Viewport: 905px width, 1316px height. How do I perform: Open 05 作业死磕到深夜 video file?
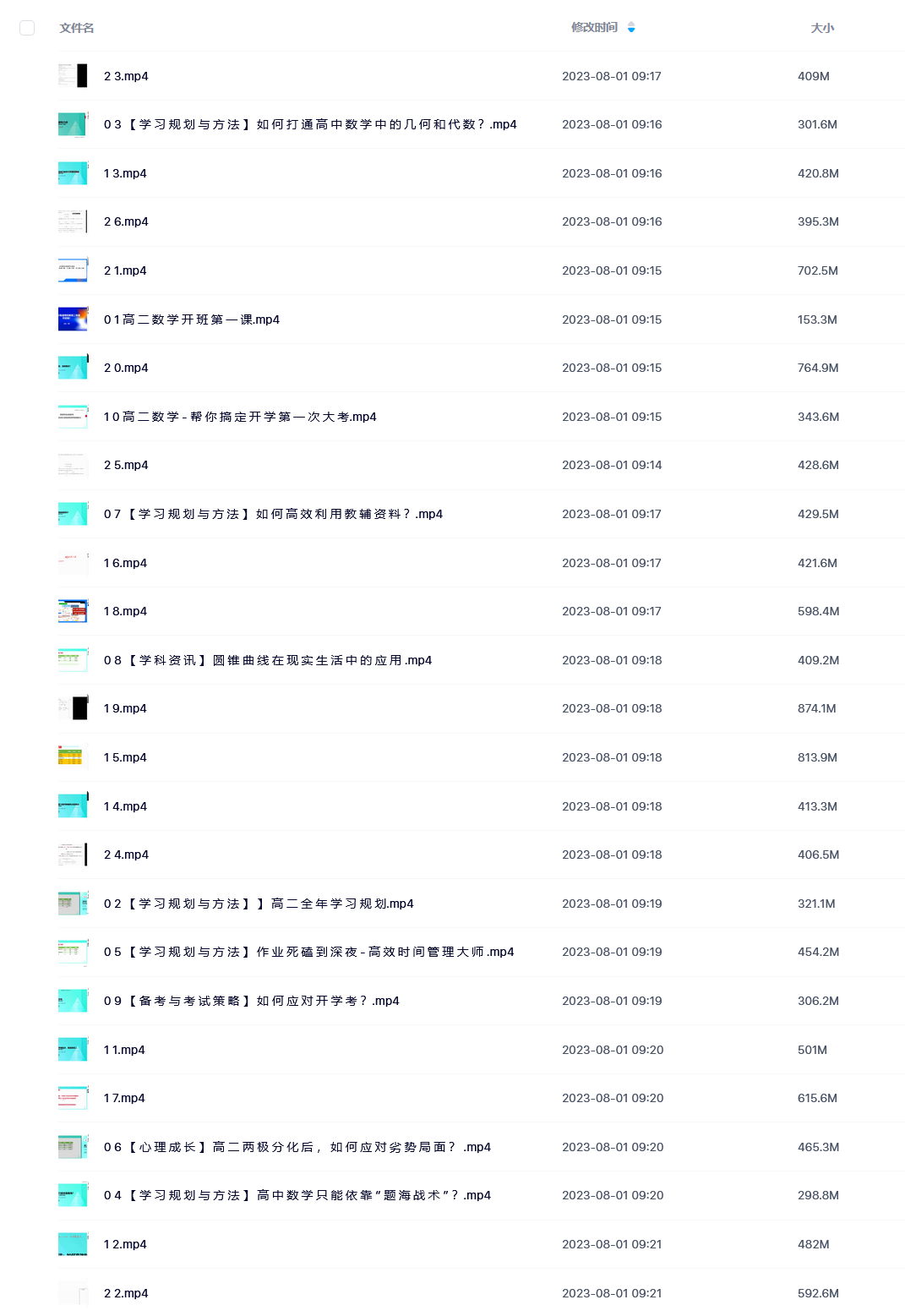[x=308, y=952]
